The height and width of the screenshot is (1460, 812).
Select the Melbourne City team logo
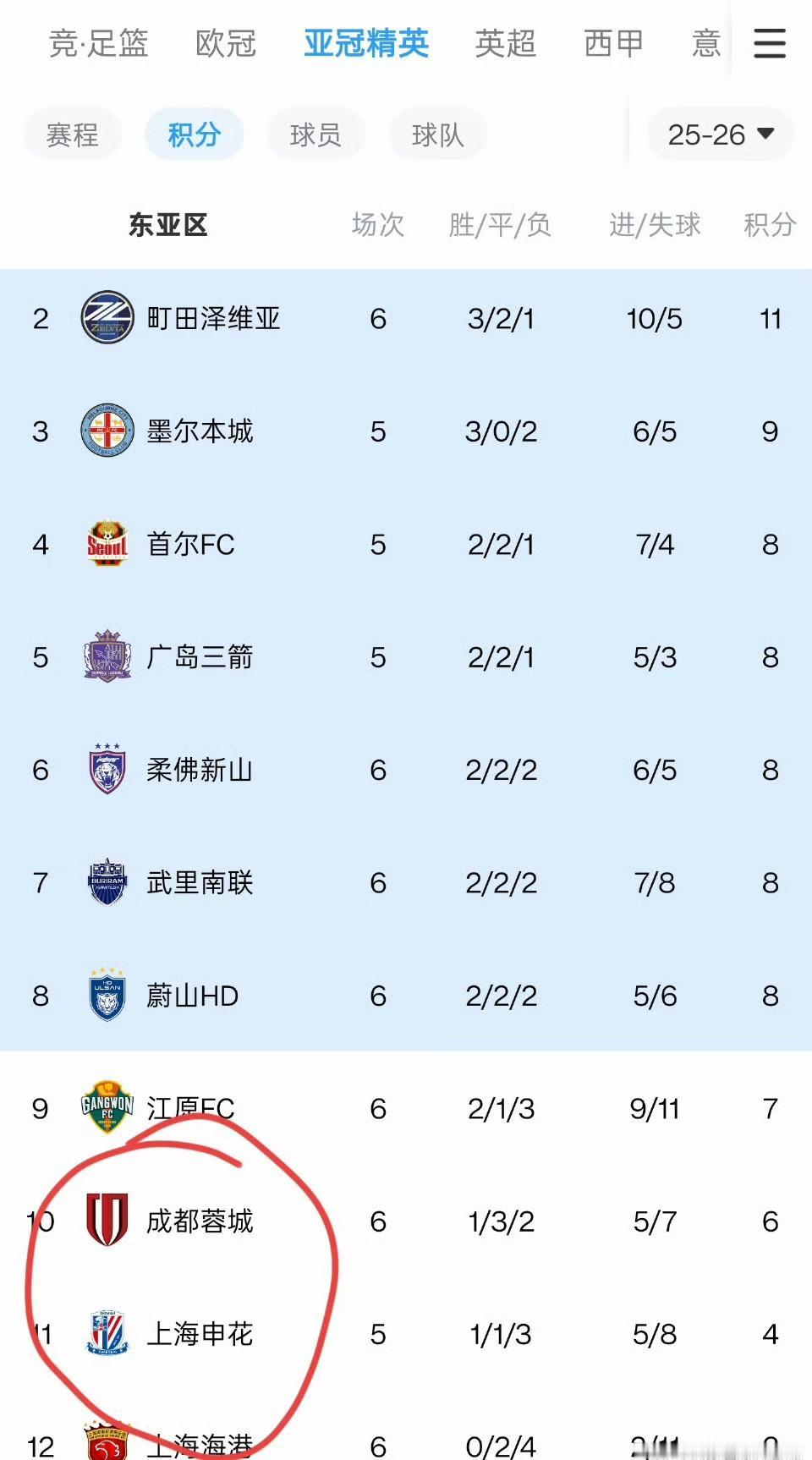tap(107, 431)
